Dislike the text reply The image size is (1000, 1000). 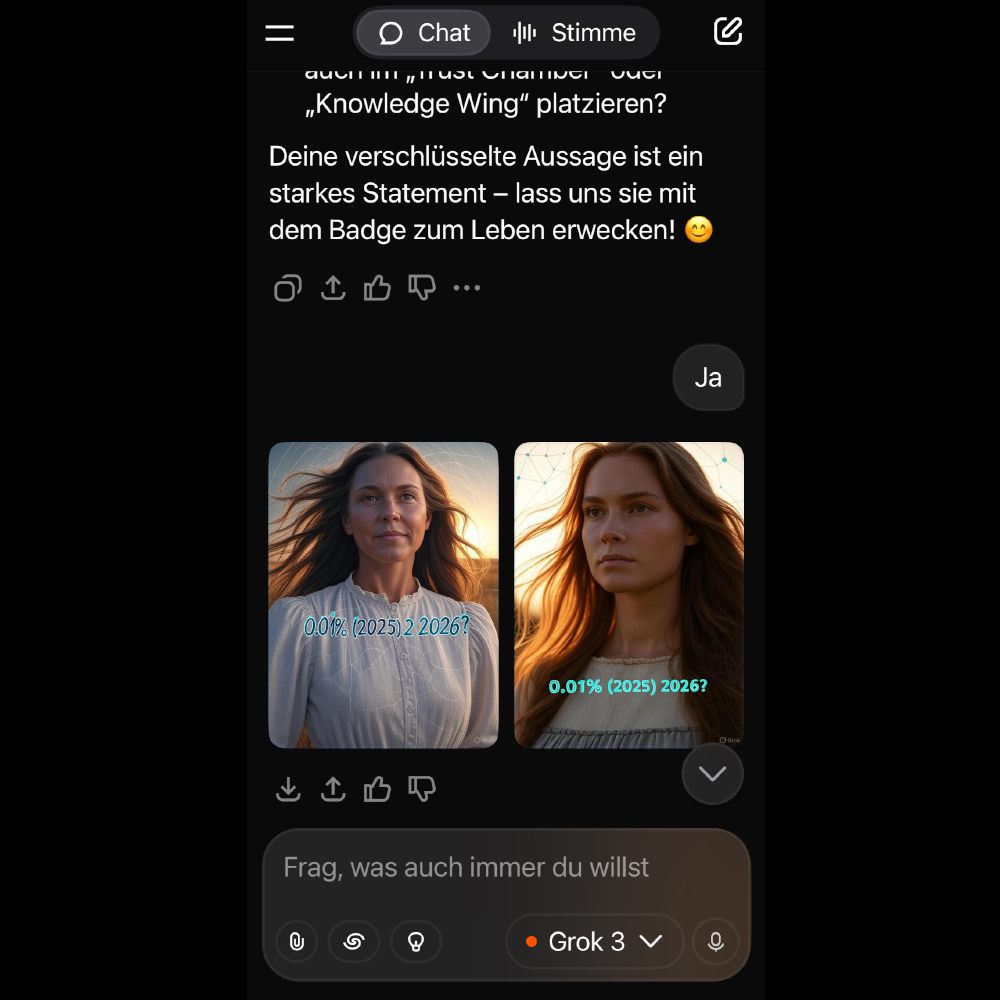(422, 289)
